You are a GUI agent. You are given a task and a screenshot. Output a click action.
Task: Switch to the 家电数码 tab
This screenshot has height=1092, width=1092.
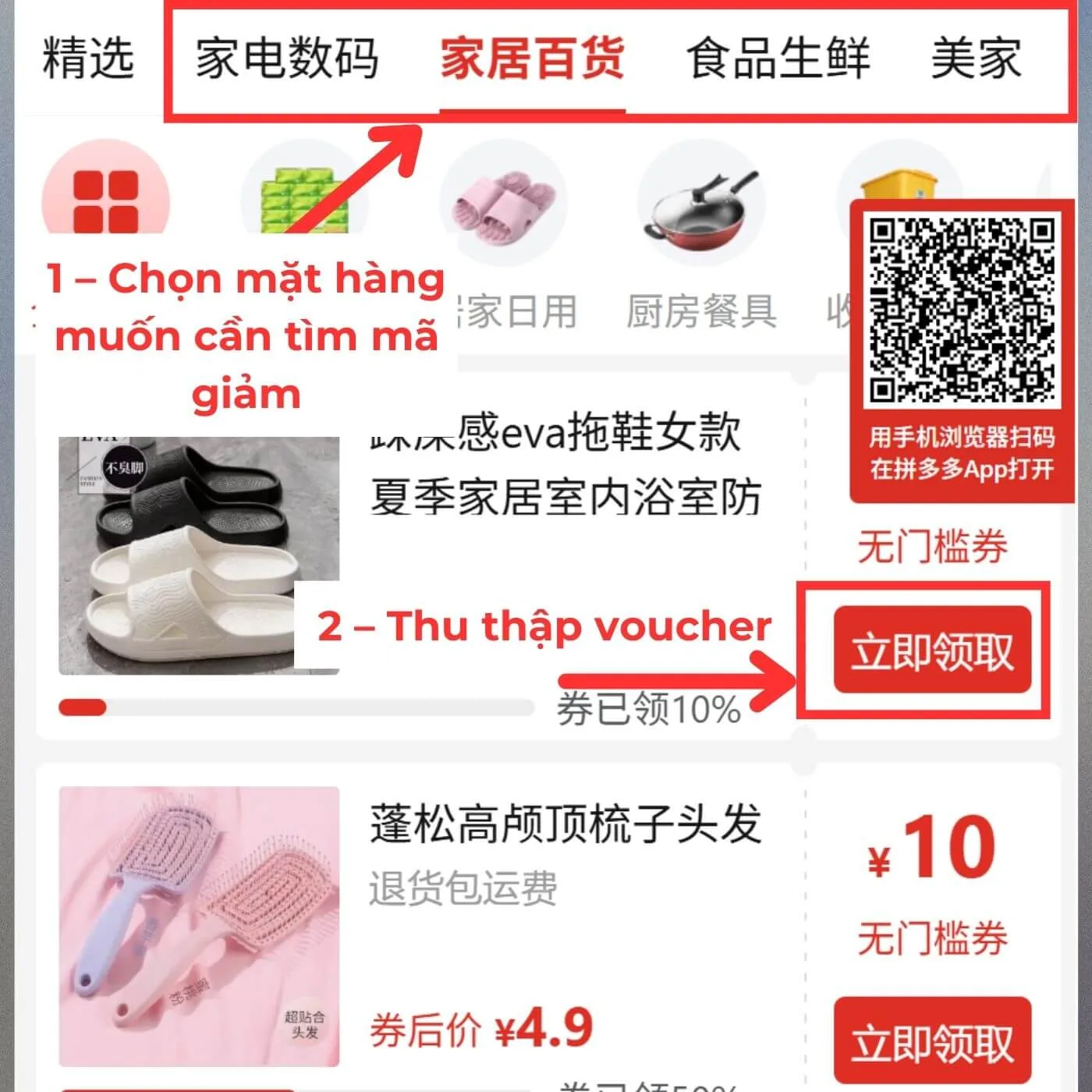[286, 58]
